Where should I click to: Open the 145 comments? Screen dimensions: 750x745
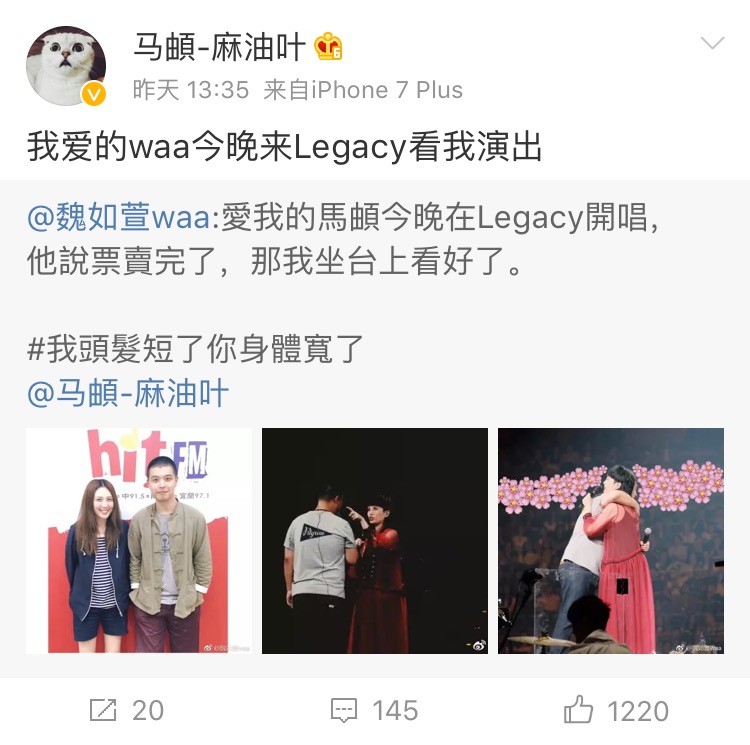(374, 711)
